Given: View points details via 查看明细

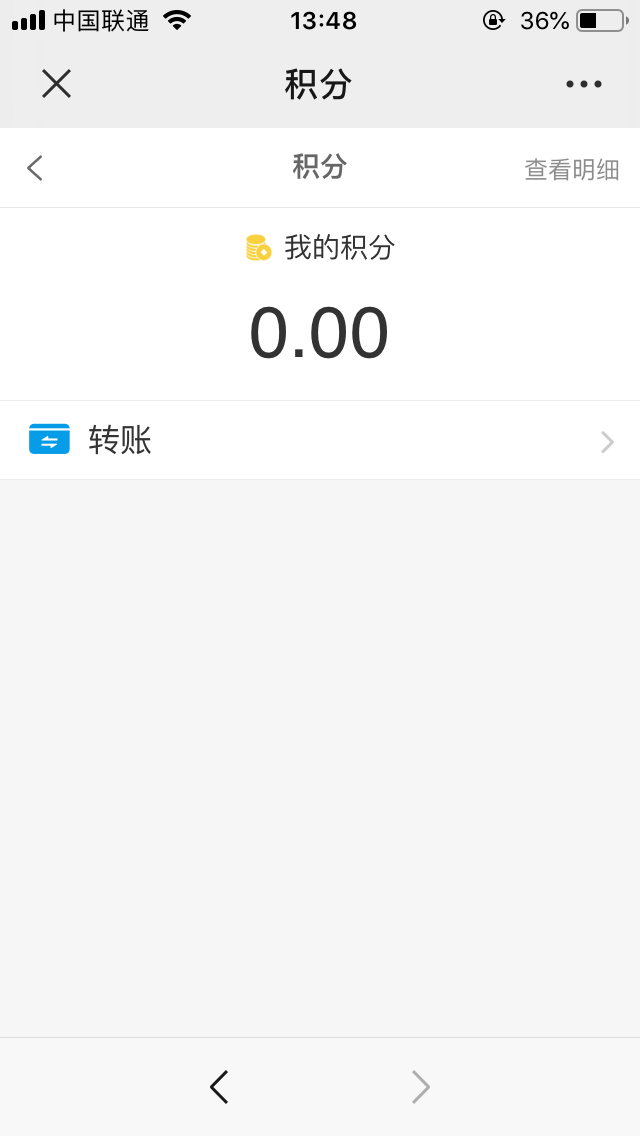Looking at the screenshot, I should click(572, 170).
